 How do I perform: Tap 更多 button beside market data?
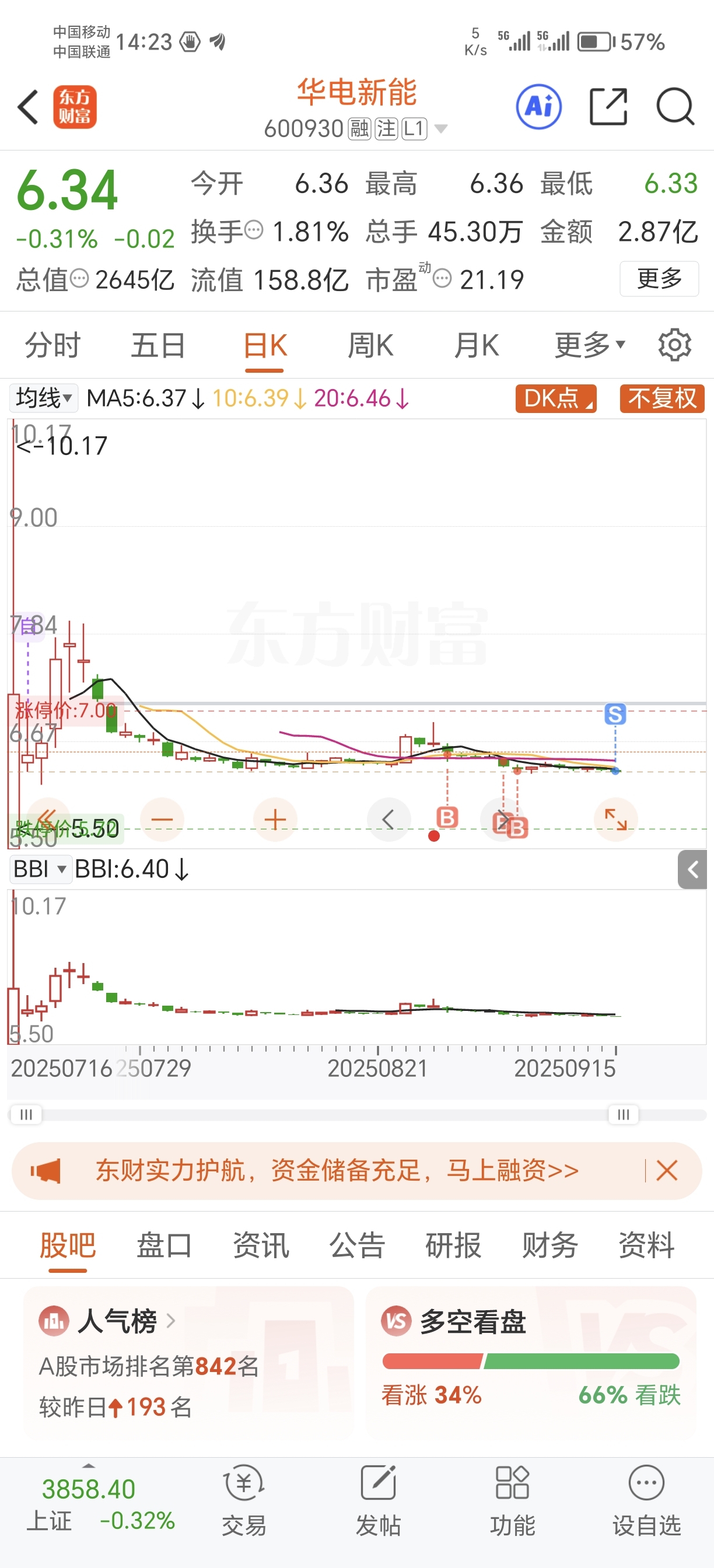[x=659, y=279]
